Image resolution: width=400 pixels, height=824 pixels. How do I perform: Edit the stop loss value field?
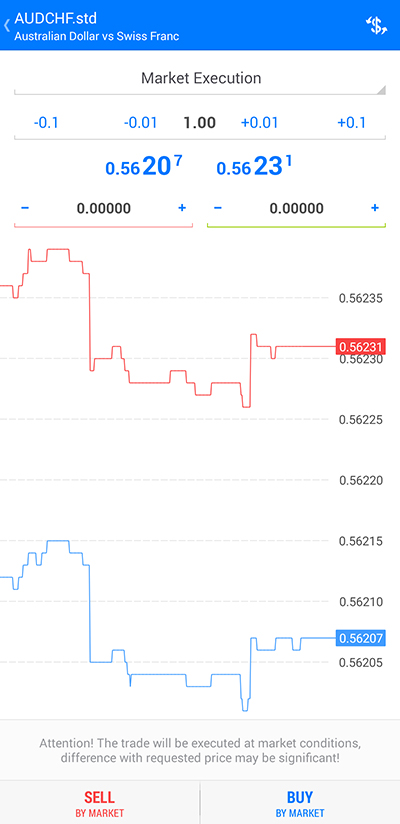(104, 209)
